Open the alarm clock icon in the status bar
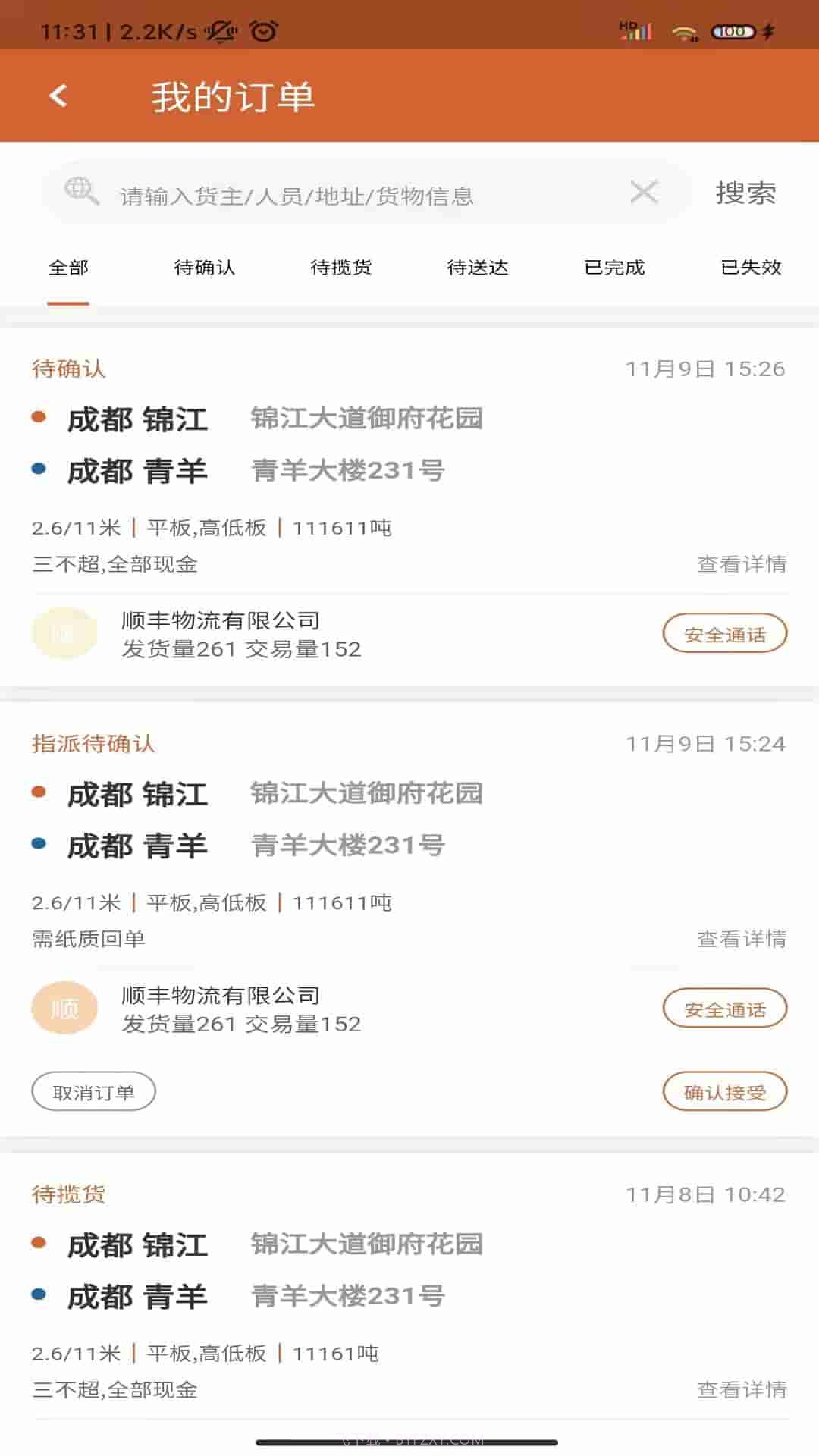 (262, 30)
